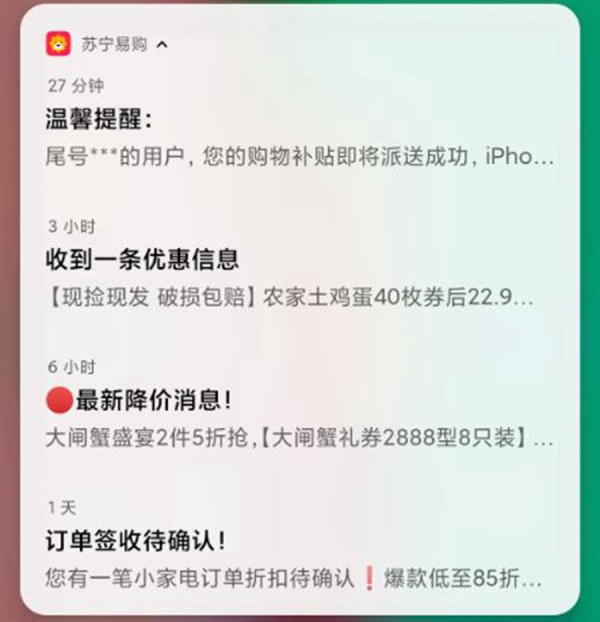Screen dimensions: 600x622
Task: Collapse the 苏宁易购 notification group
Action: (163, 44)
